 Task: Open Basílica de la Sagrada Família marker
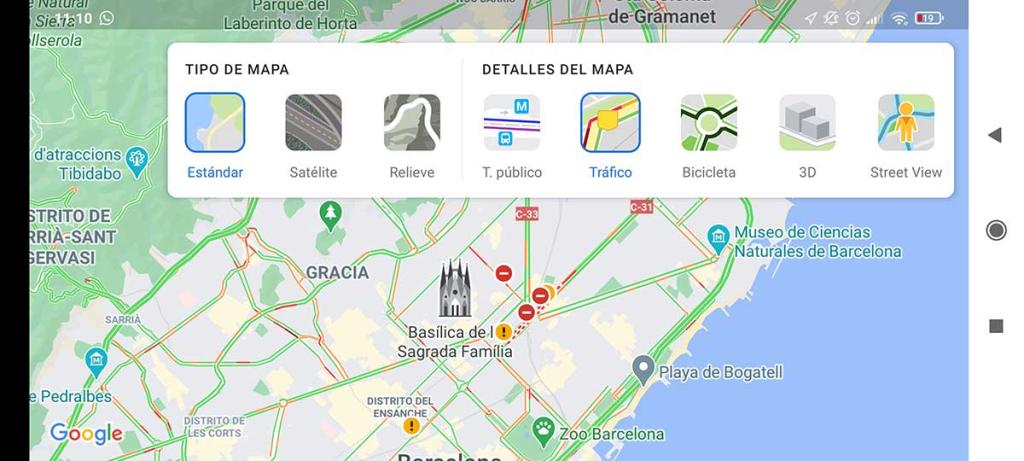point(455,289)
